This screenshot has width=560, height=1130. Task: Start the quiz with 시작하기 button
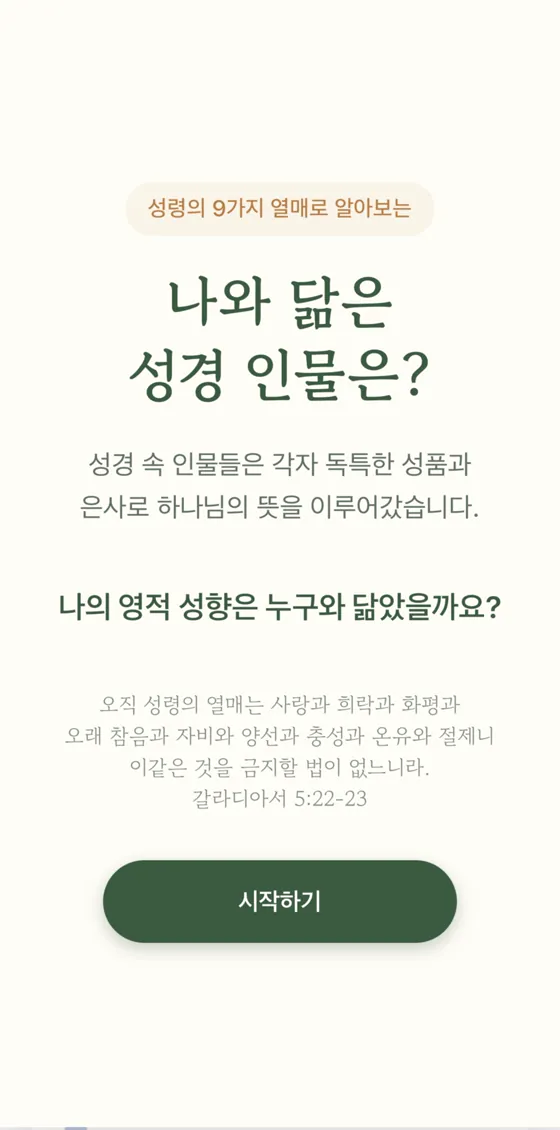pyautogui.click(x=280, y=901)
